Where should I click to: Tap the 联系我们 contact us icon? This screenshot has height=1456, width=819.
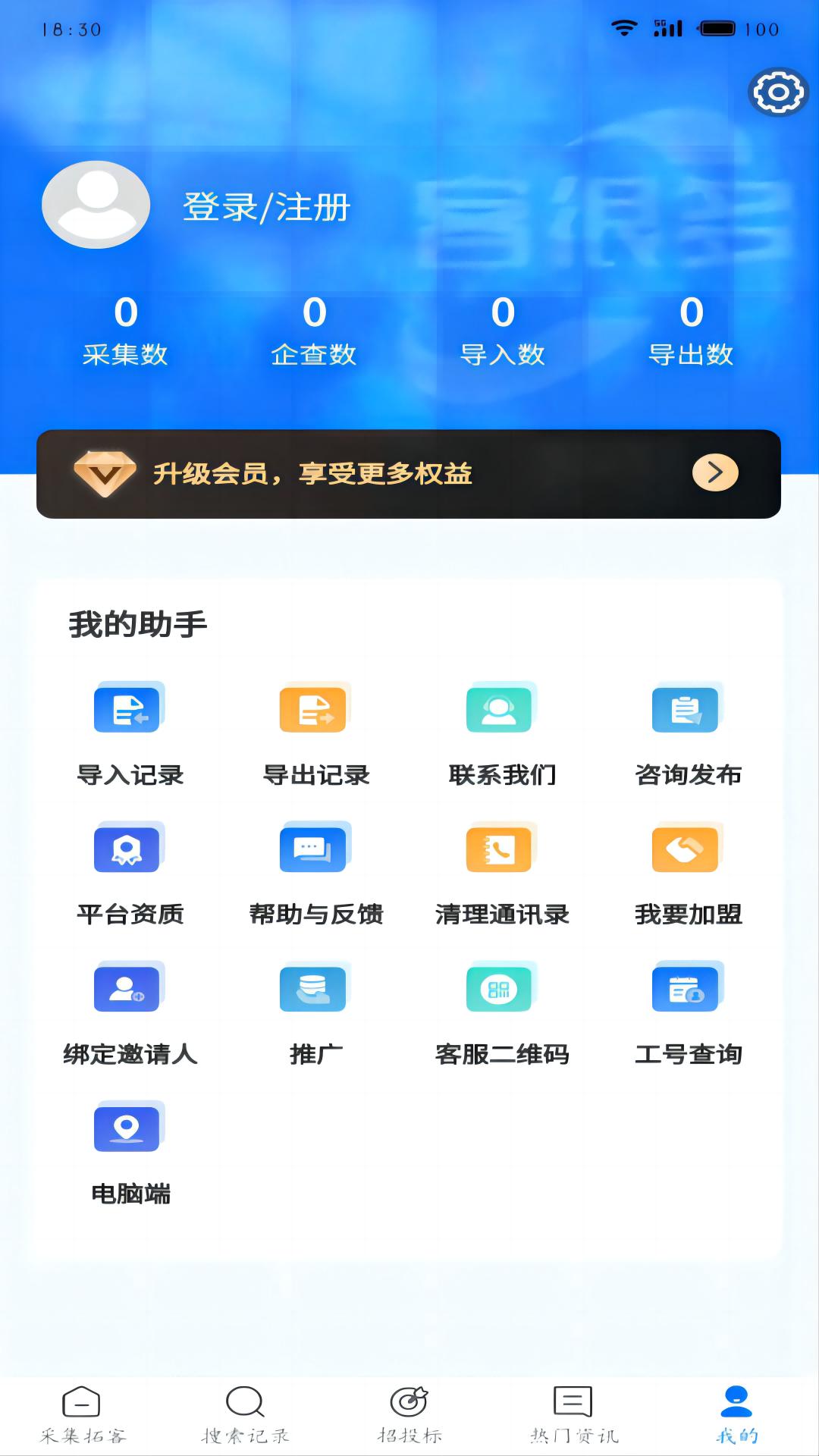pos(500,708)
